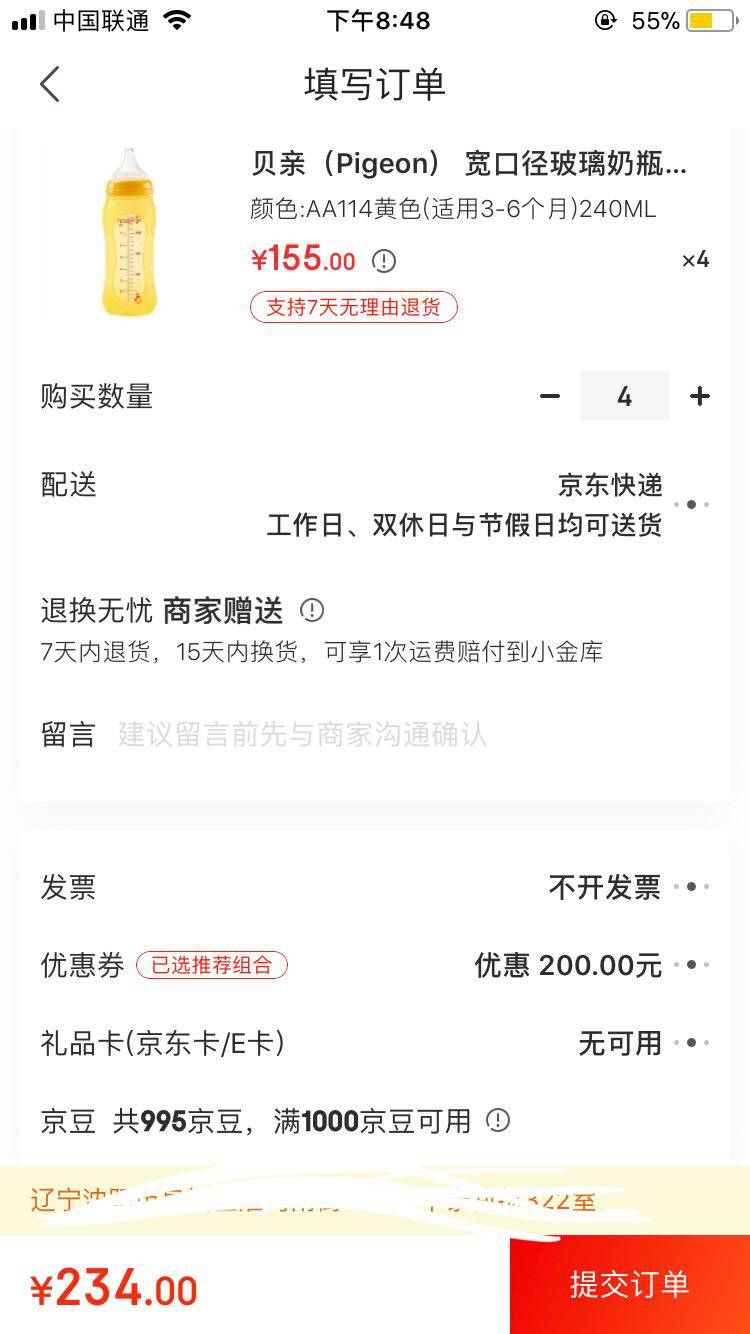
Task: Tap the quantity display showing 4
Action: pos(625,396)
